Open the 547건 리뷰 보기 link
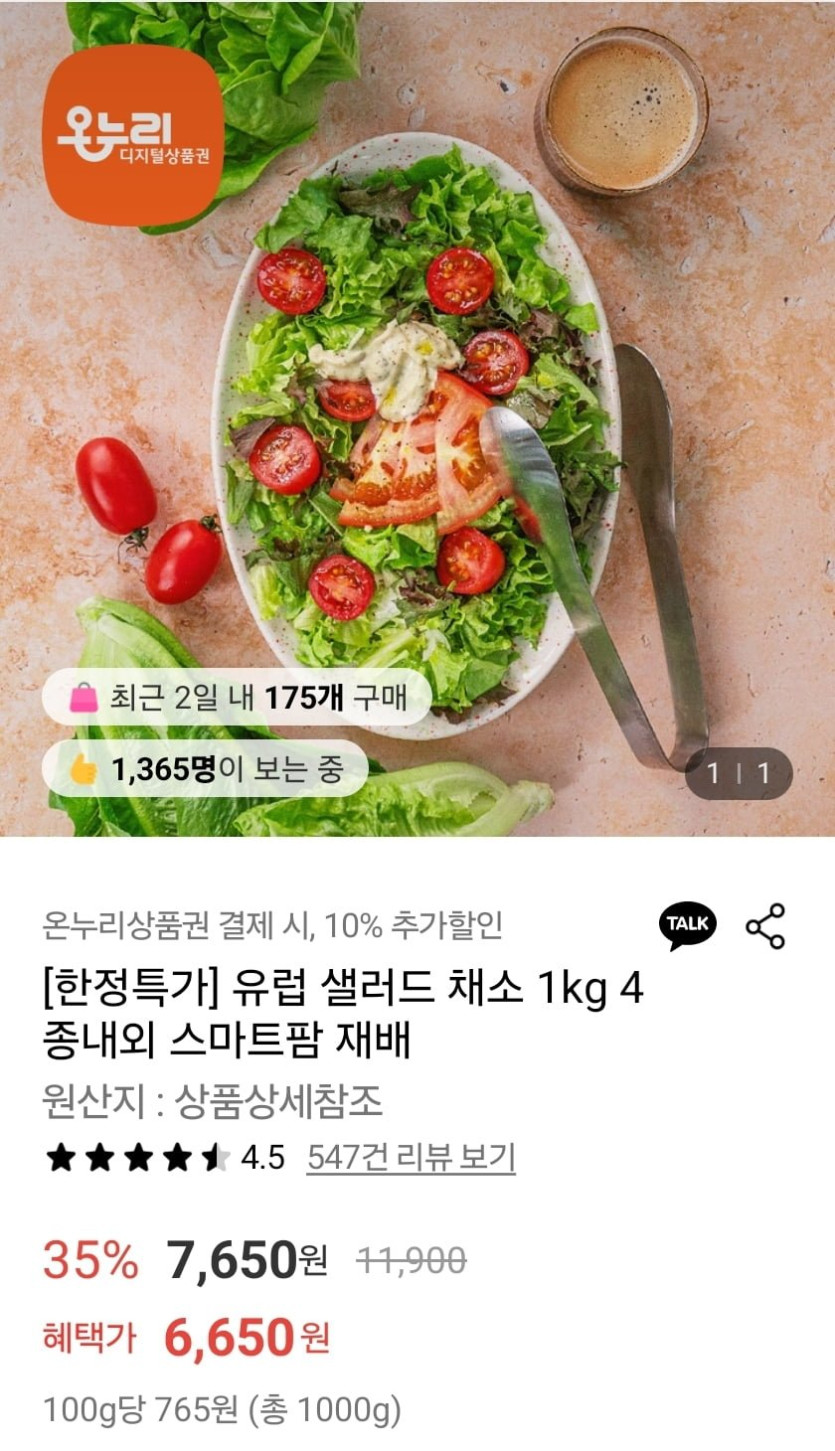 tap(411, 1158)
